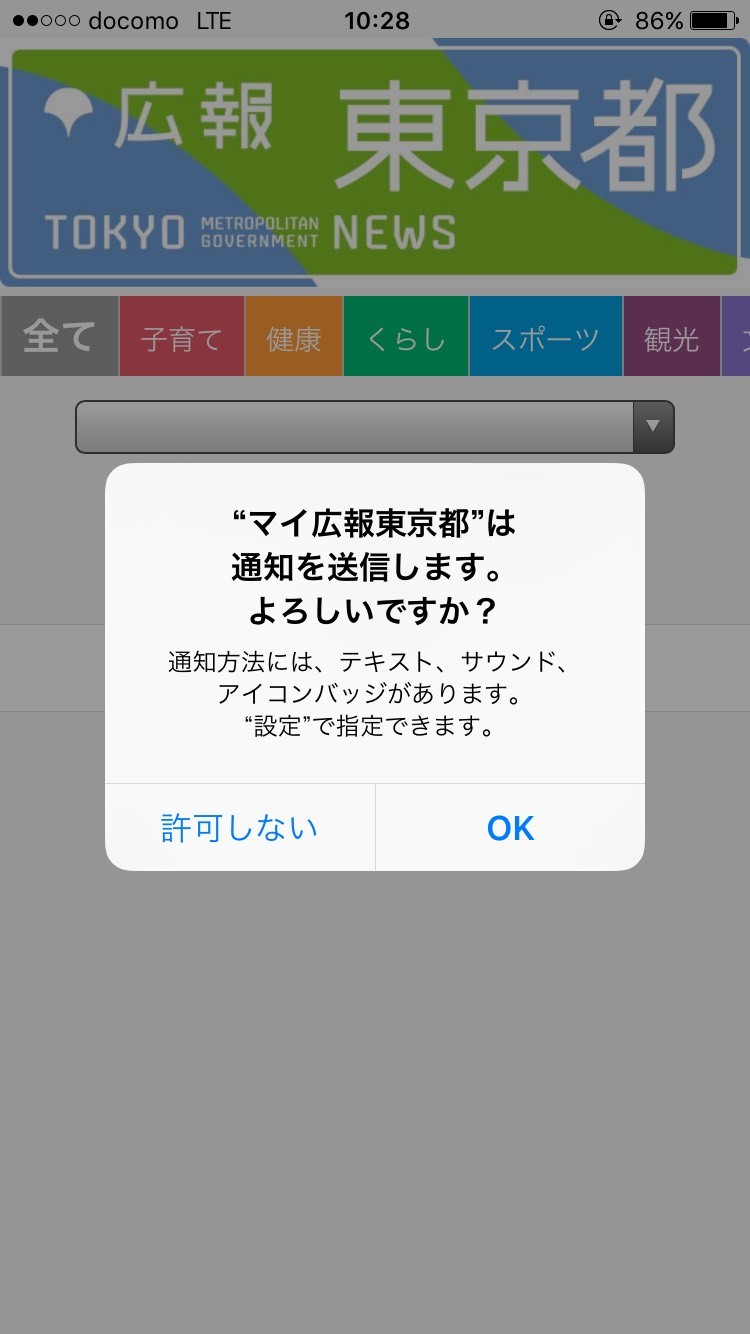Screen dimensions: 750x1334
Task: Switch to the 子育て tab
Action: [x=182, y=337]
